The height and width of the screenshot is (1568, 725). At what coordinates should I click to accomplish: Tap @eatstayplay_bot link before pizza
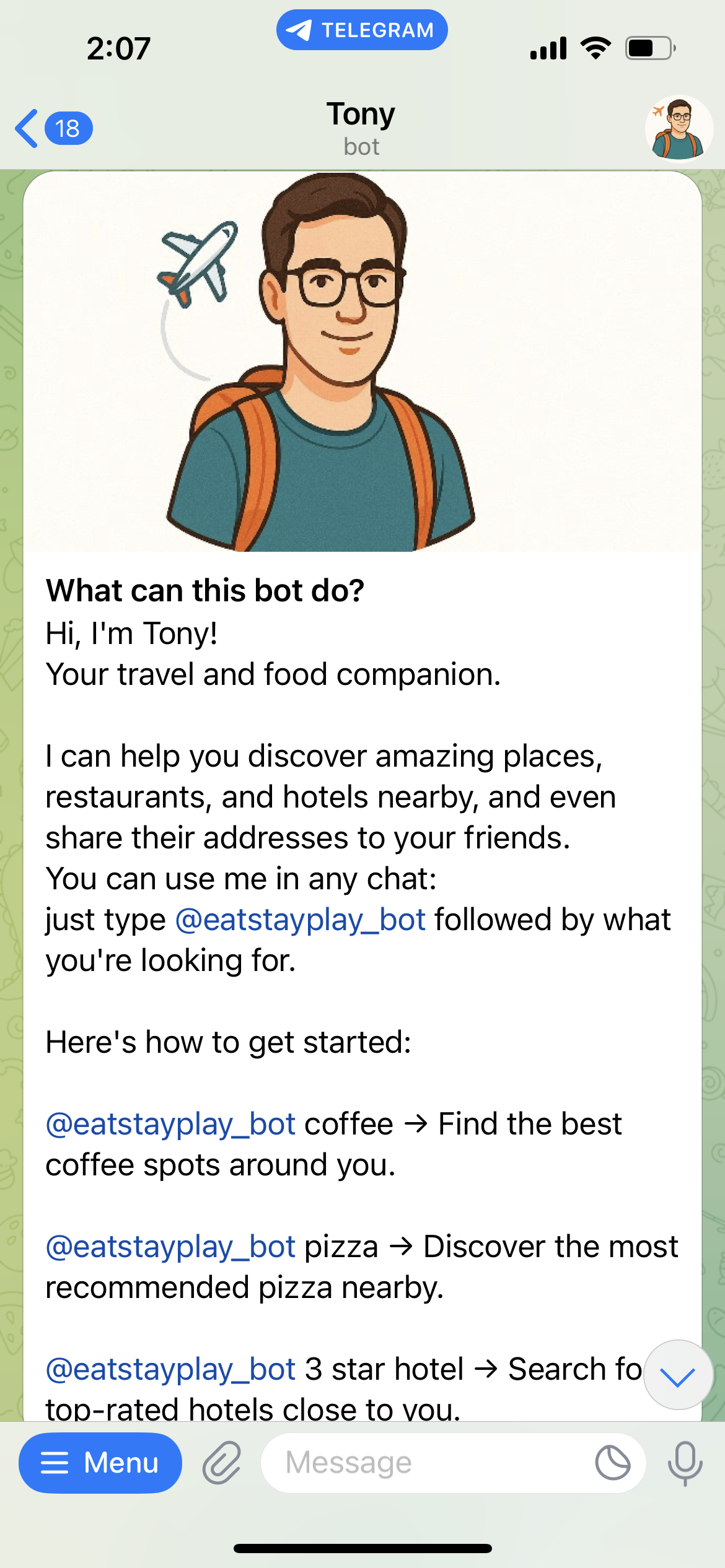point(170,1247)
